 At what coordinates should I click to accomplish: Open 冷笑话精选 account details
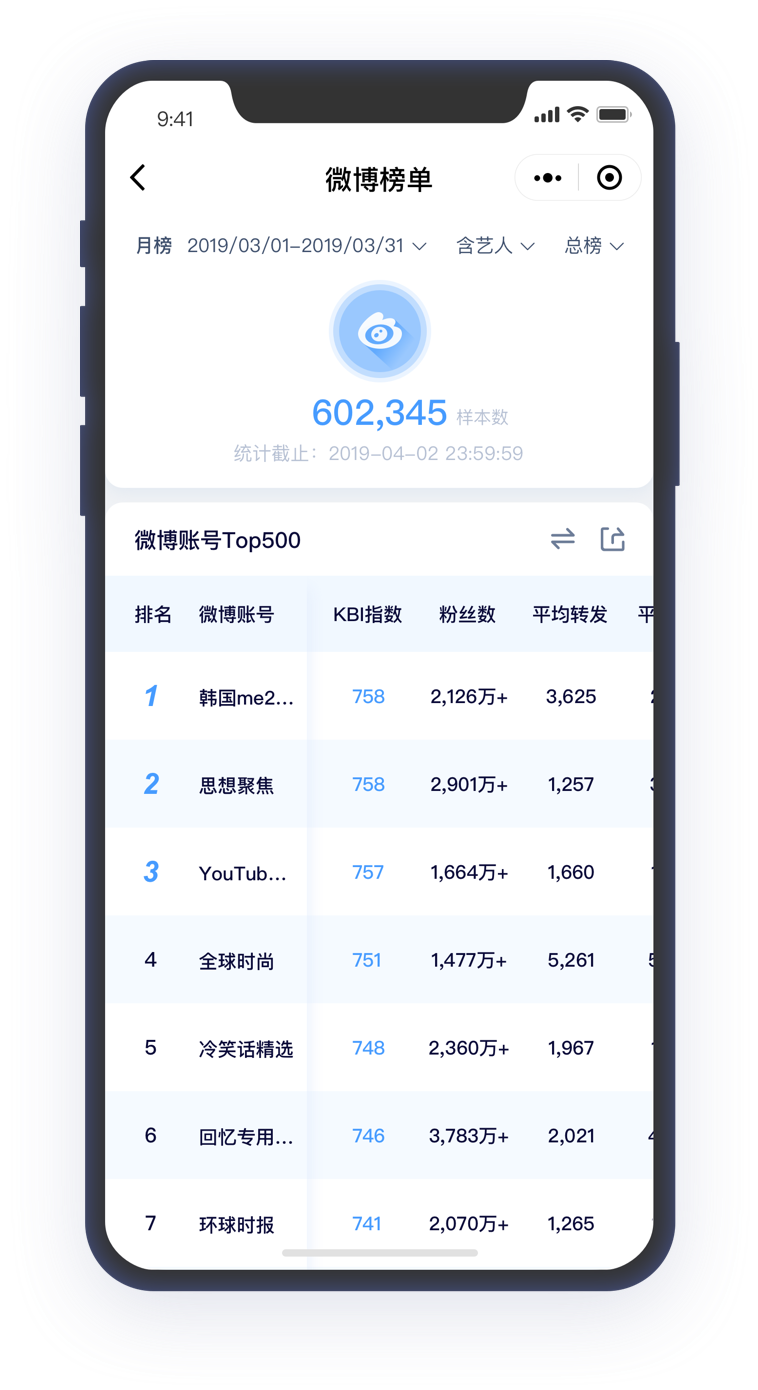[246, 1049]
